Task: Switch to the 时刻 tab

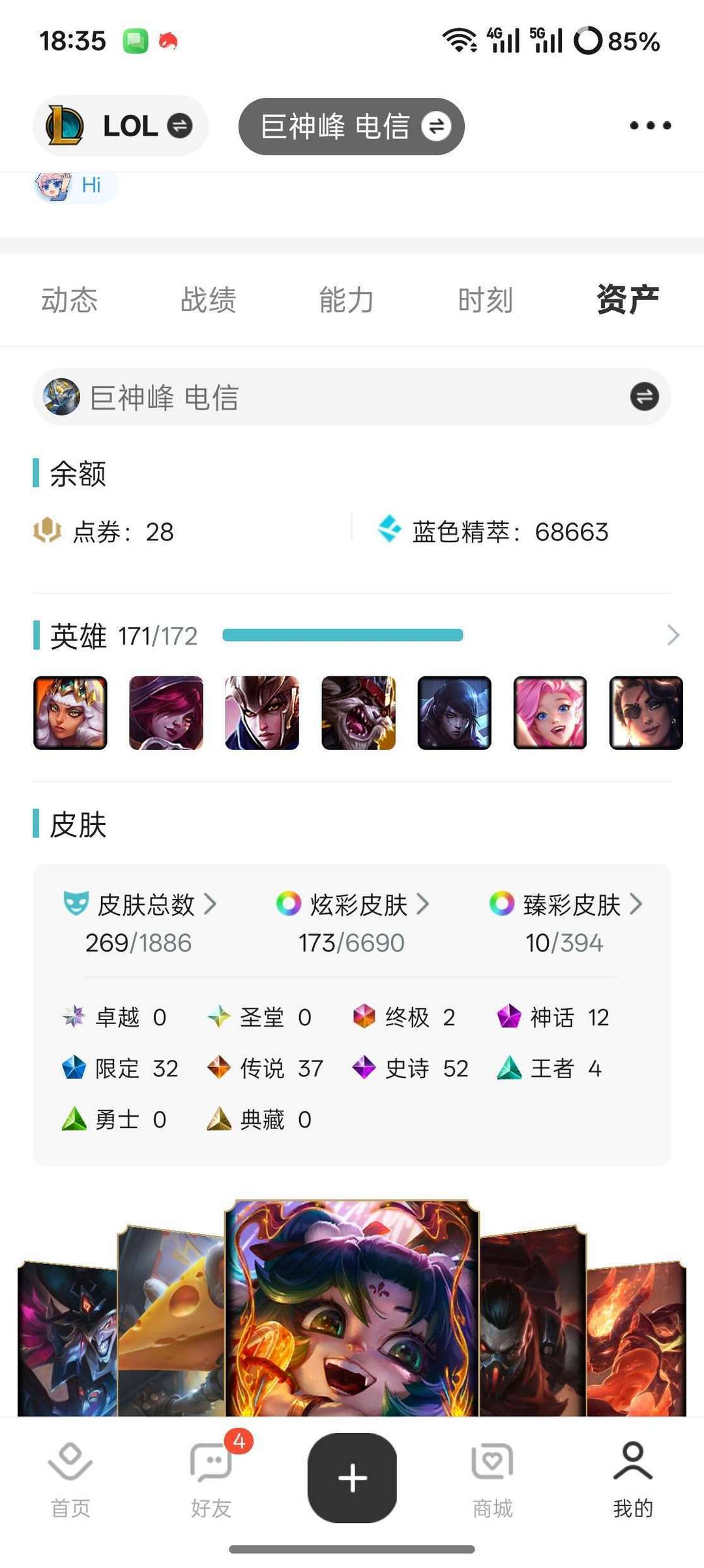Action: pyautogui.click(x=486, y=299)
